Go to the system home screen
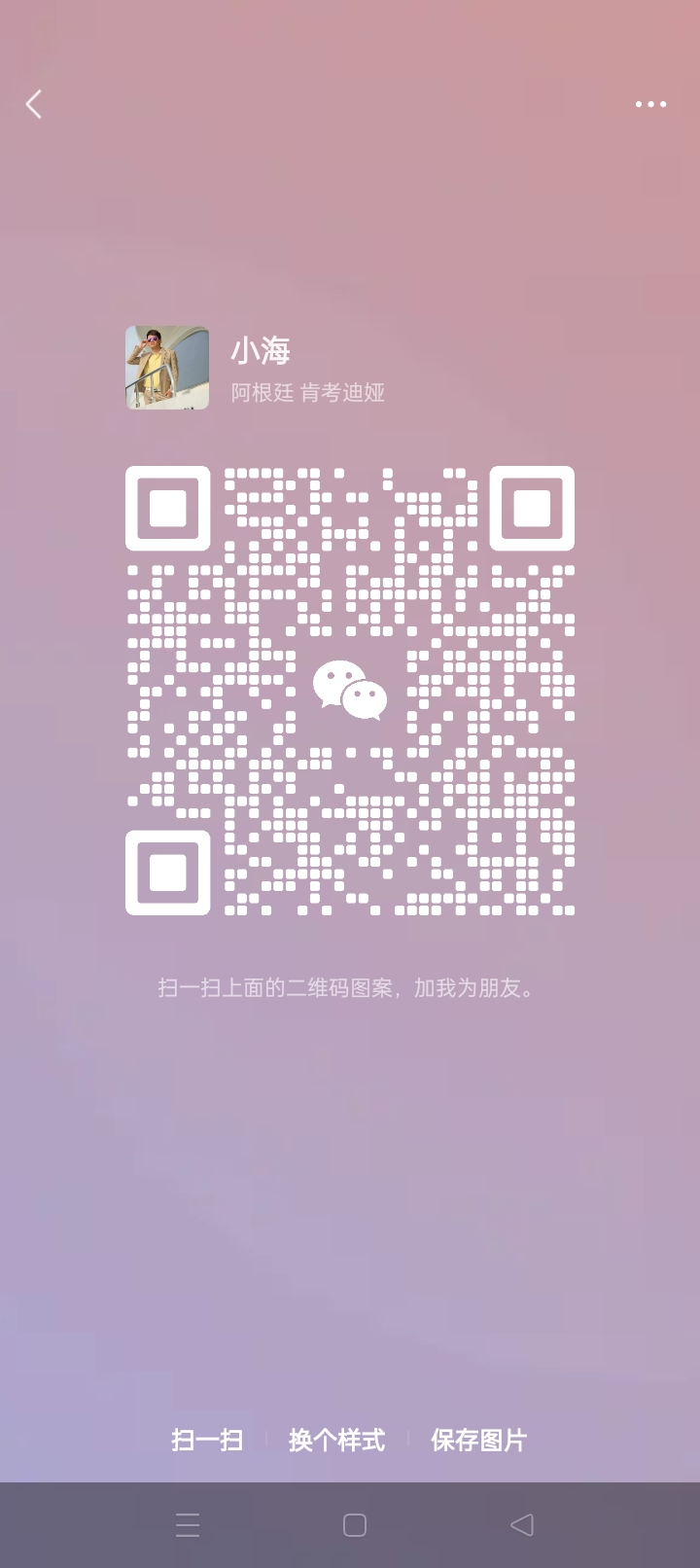The image size is (700, 1568). [355, 1524]
